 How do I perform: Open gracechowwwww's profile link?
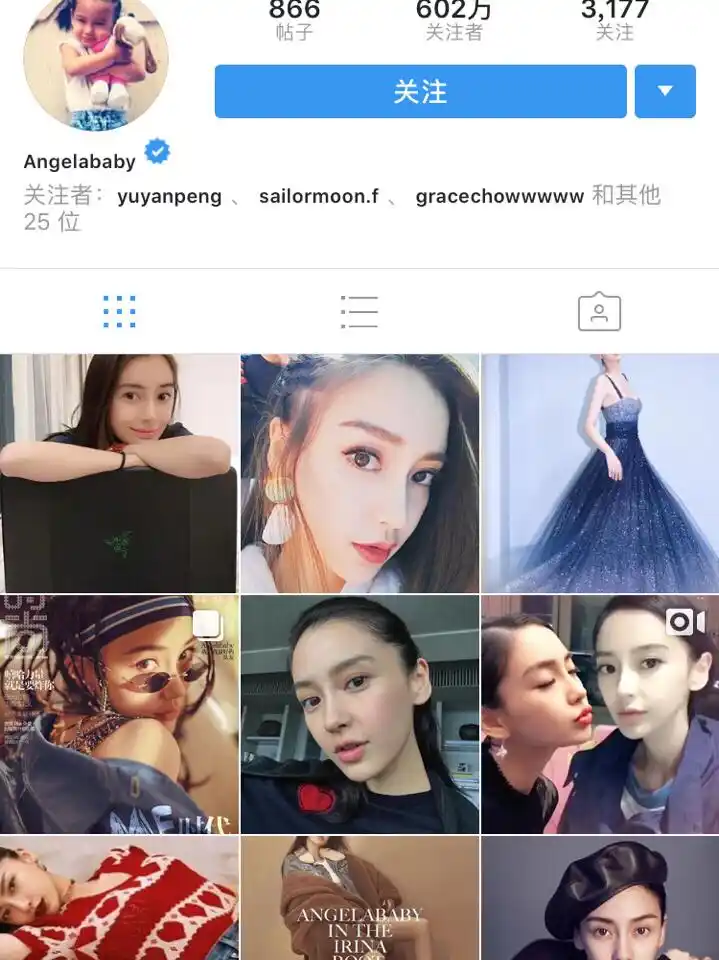(x=499, y=196)
